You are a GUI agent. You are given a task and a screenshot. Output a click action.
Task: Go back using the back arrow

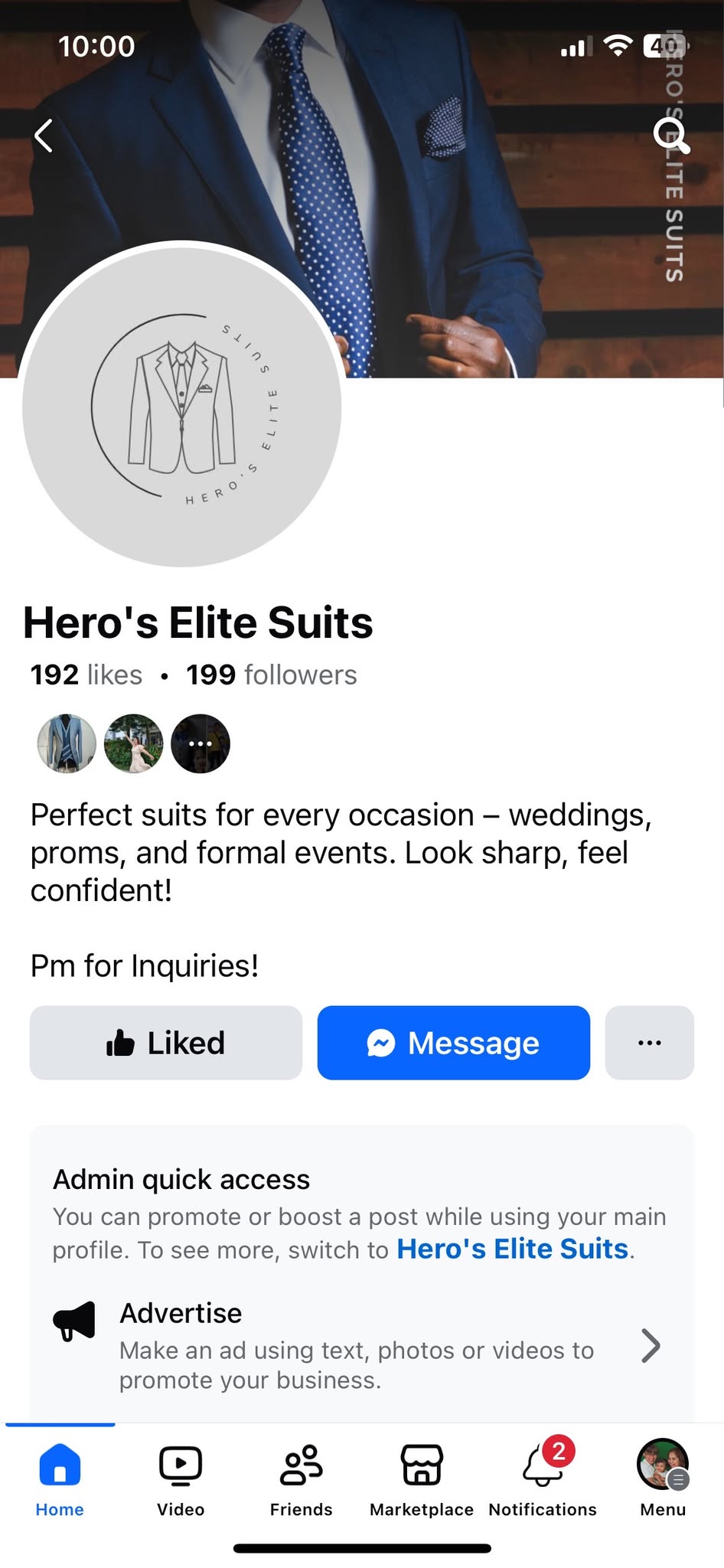pyautogui.click(x=44, y=136)
